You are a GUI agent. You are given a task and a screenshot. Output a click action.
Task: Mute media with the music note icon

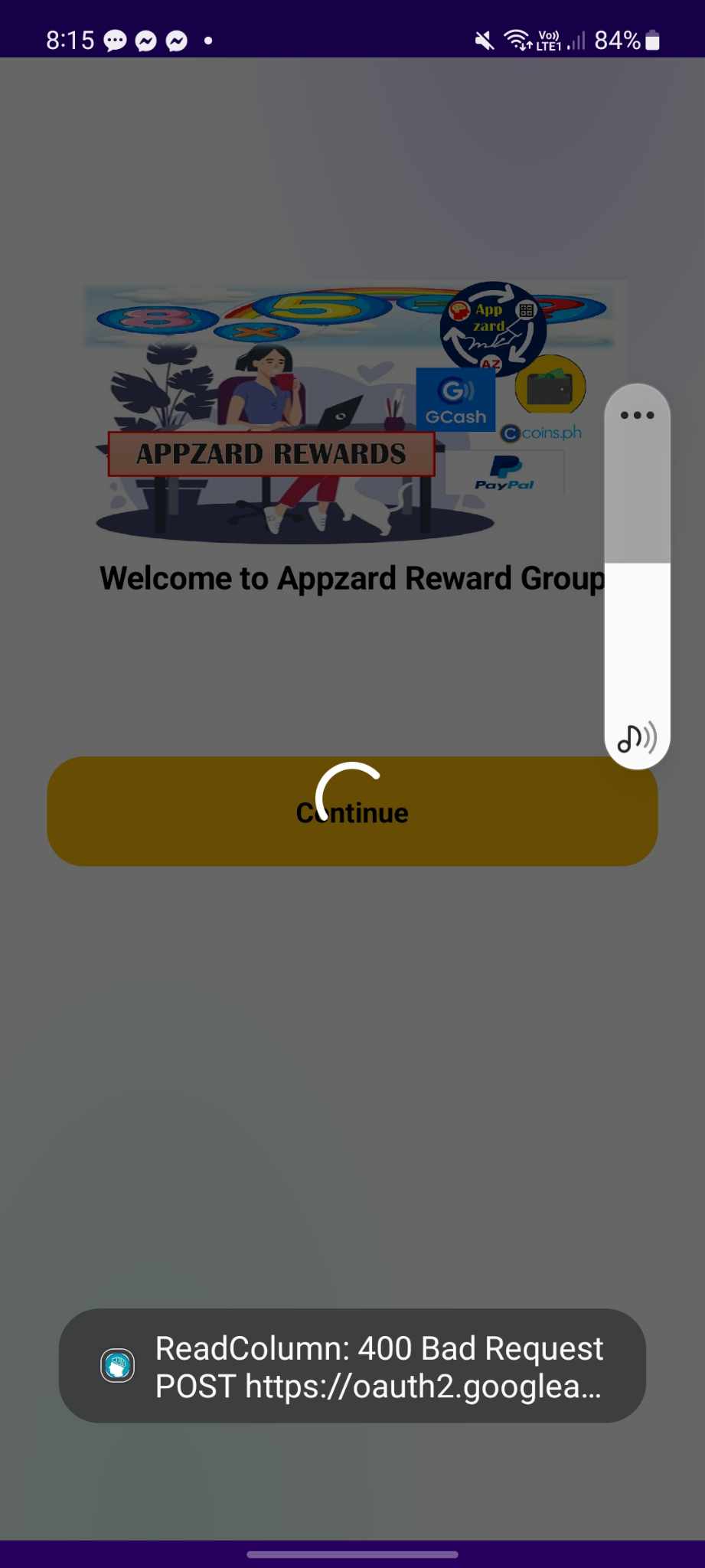pyautogui.click(x=637, y=738)
